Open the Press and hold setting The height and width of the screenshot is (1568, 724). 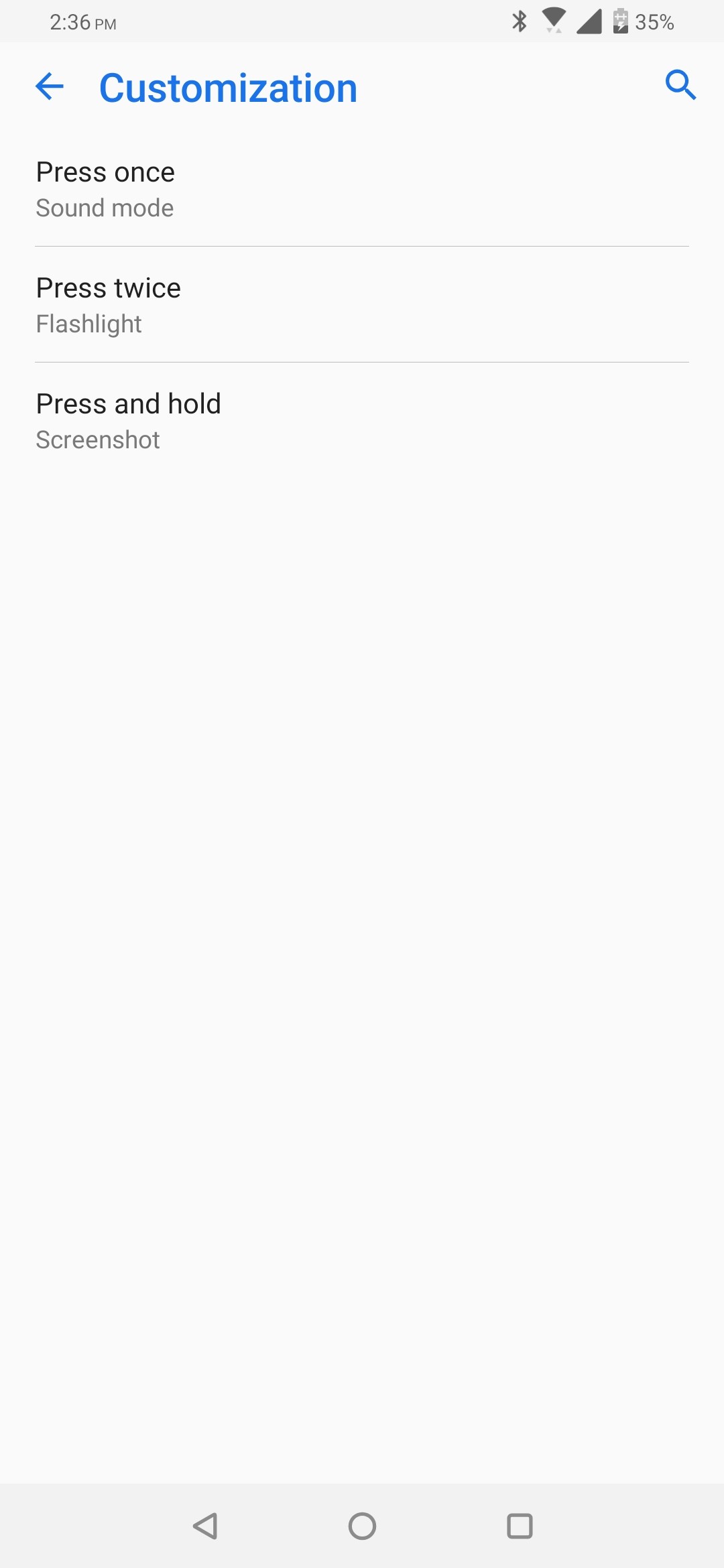pos(362,421)
